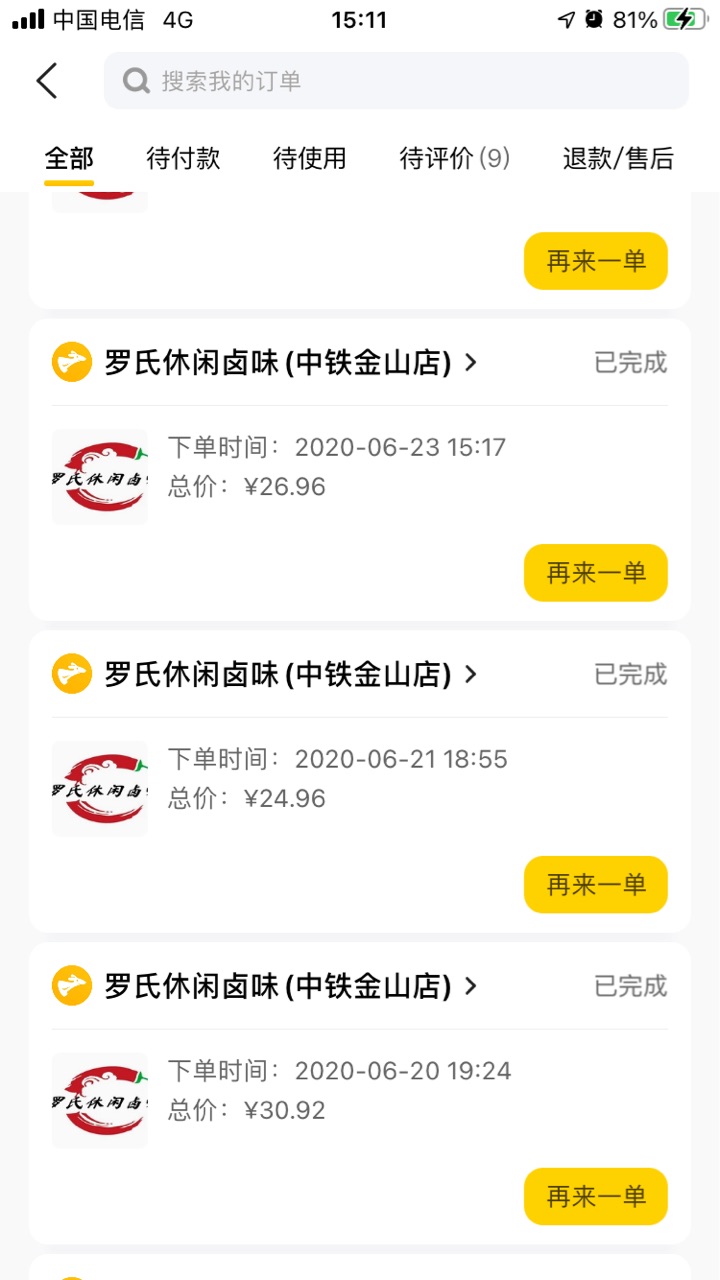Select the 全部 tab
720x1280 pixels.
tap(69, 158)
